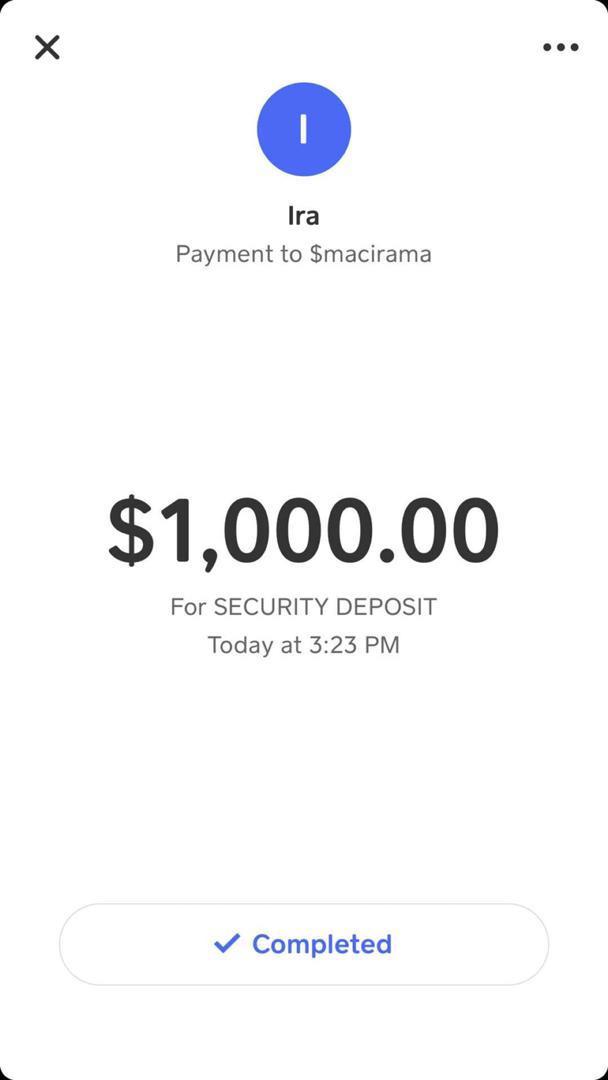
Task: Open Ira's profile avatar
Action: [x=304, y=129]
